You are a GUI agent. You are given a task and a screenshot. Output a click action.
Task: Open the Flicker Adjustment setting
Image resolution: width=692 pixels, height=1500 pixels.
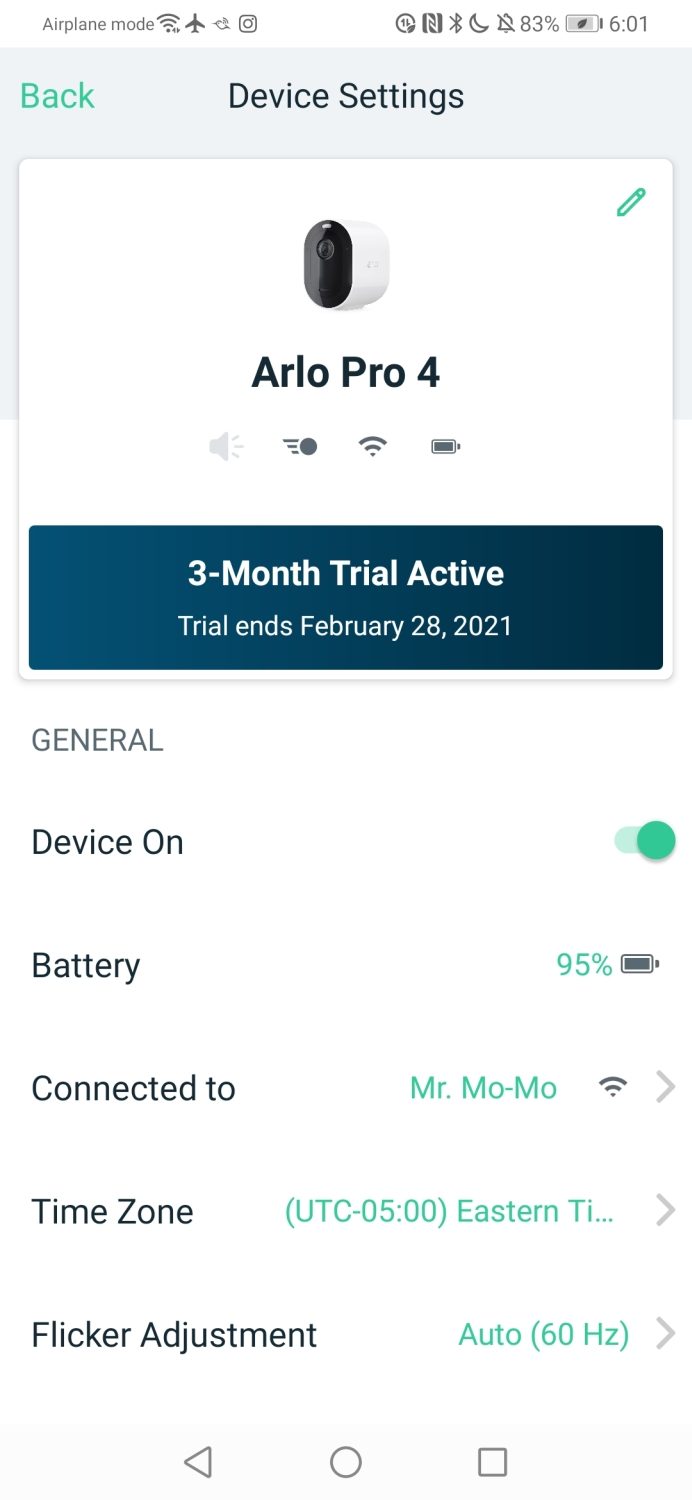click(x=346, y=1334)
